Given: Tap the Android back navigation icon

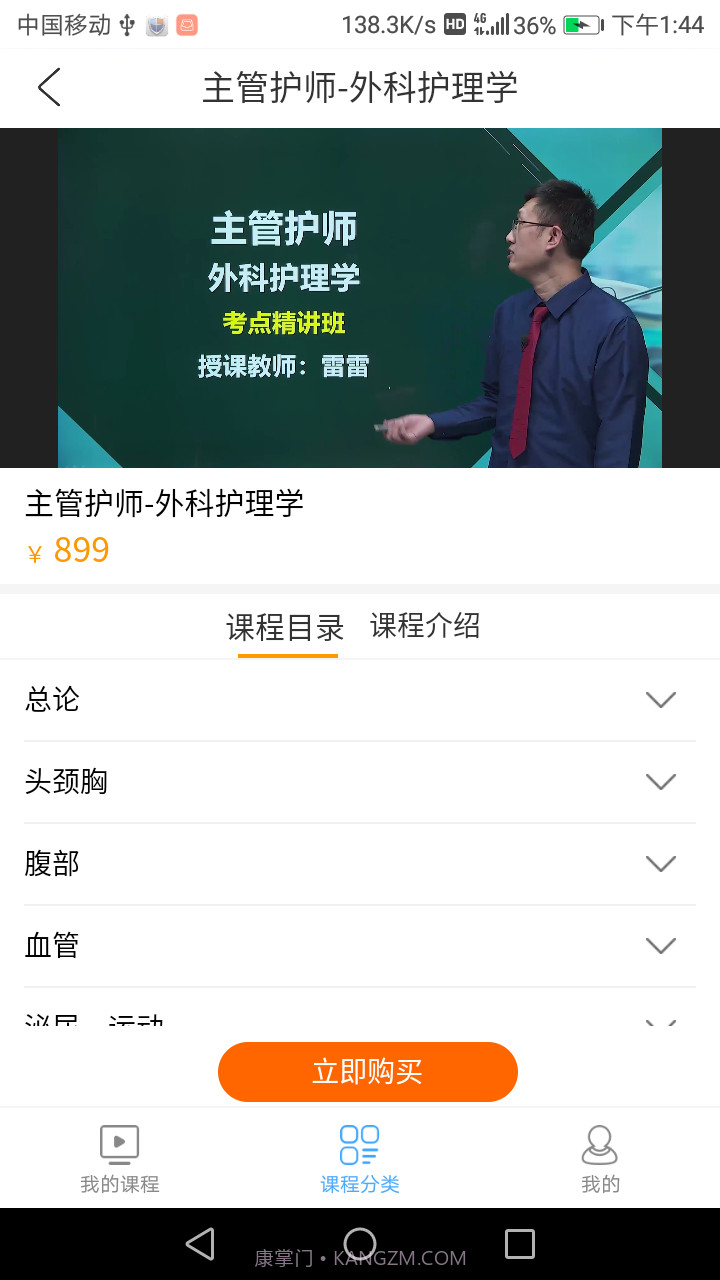Looking at the screenshot, I should coord(200,1244).
